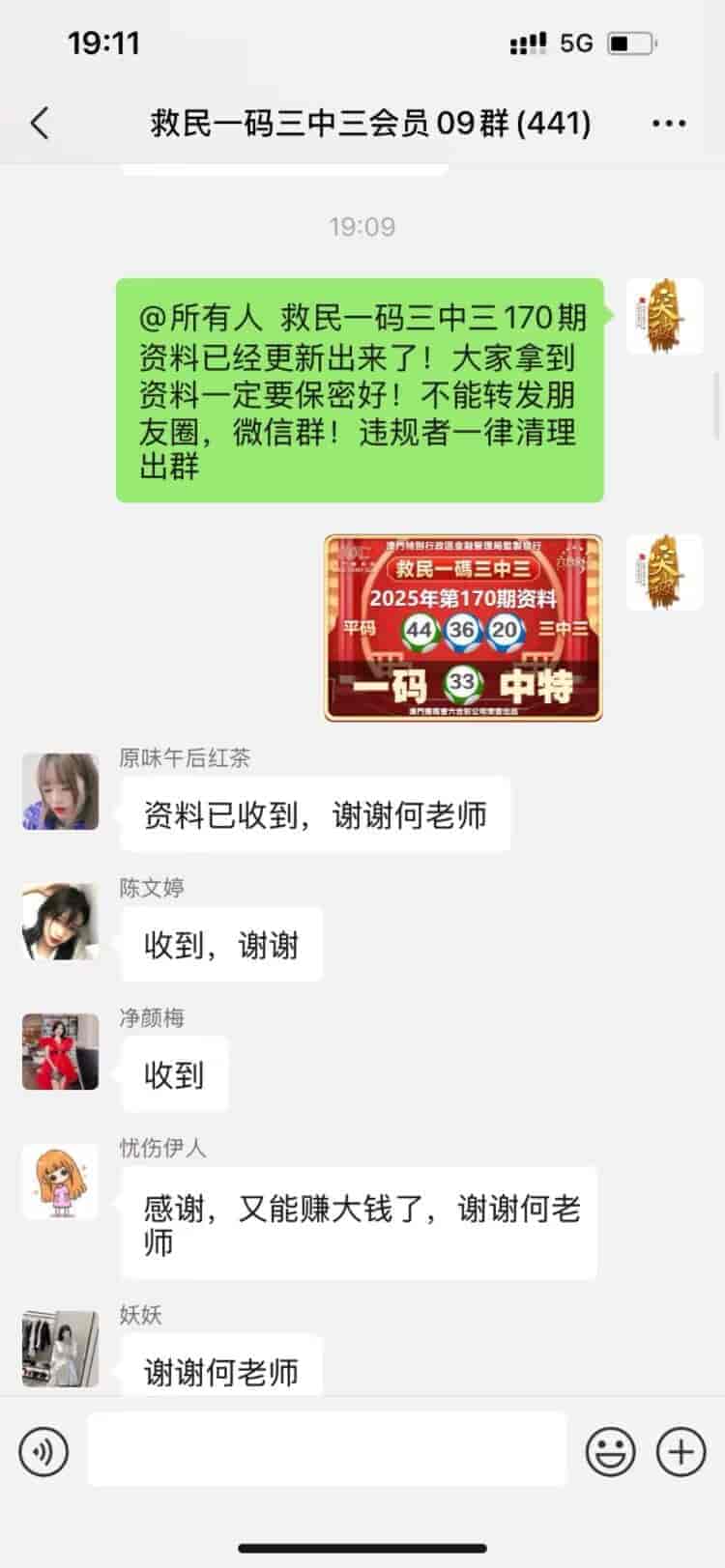Go back from the group chat
Image resolution: width=725 pixels, height=1568 pixels.
pos(40,124)
